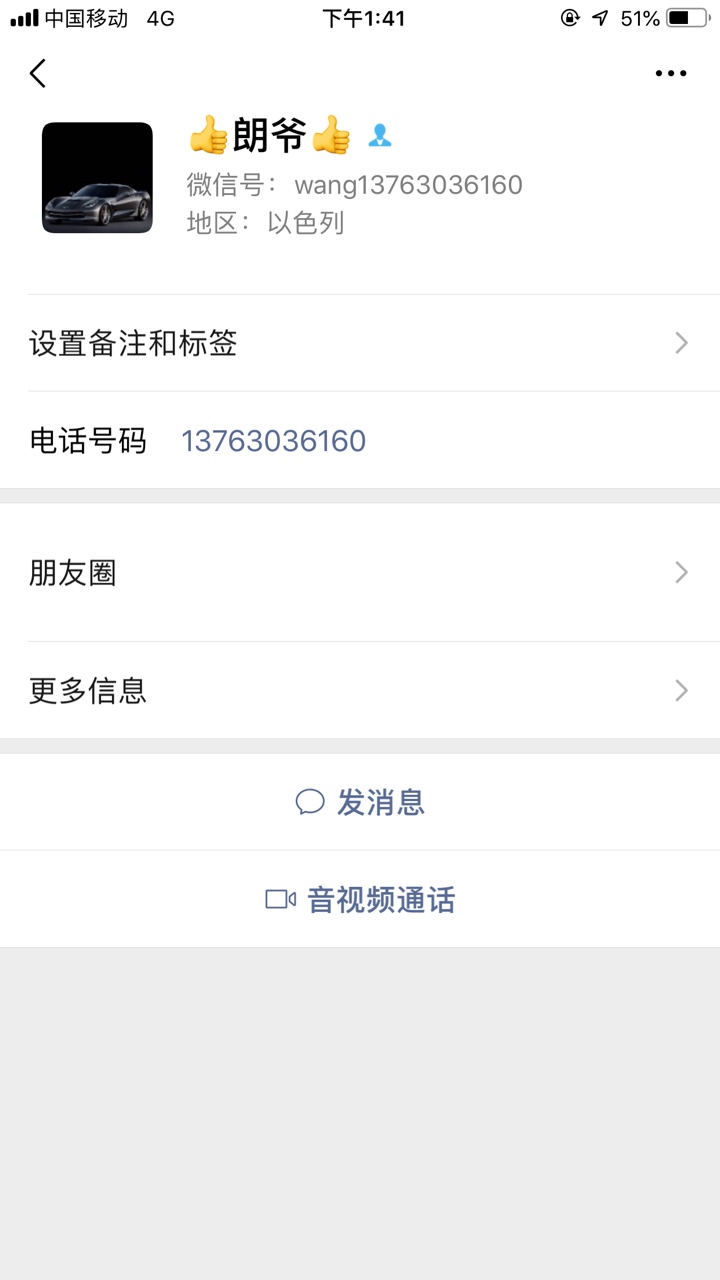720x1280 pixels.
Task: Go back using the top-left arrow
Action: tap(38, 73)
